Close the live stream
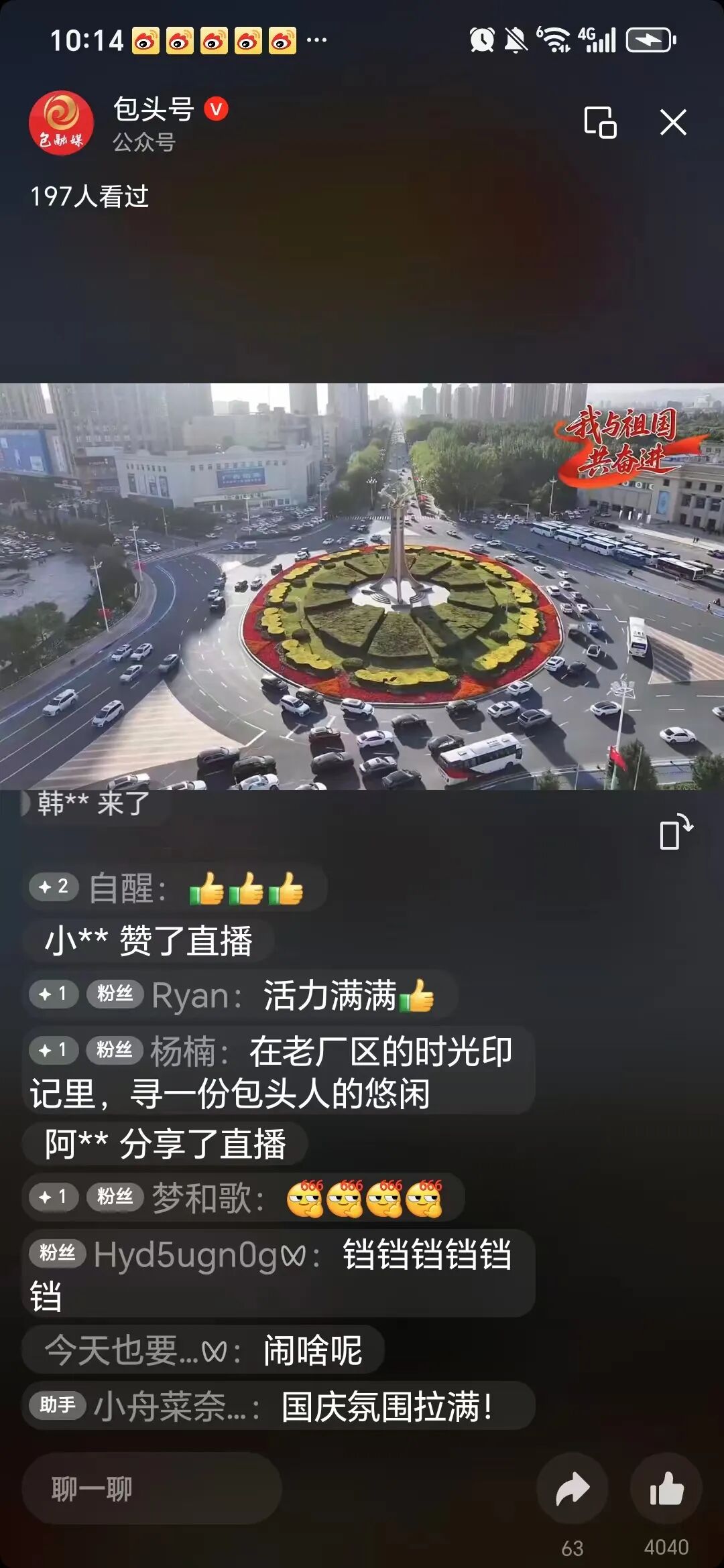This screenshot has height=1568, width=724. click(x=673, y=123)
